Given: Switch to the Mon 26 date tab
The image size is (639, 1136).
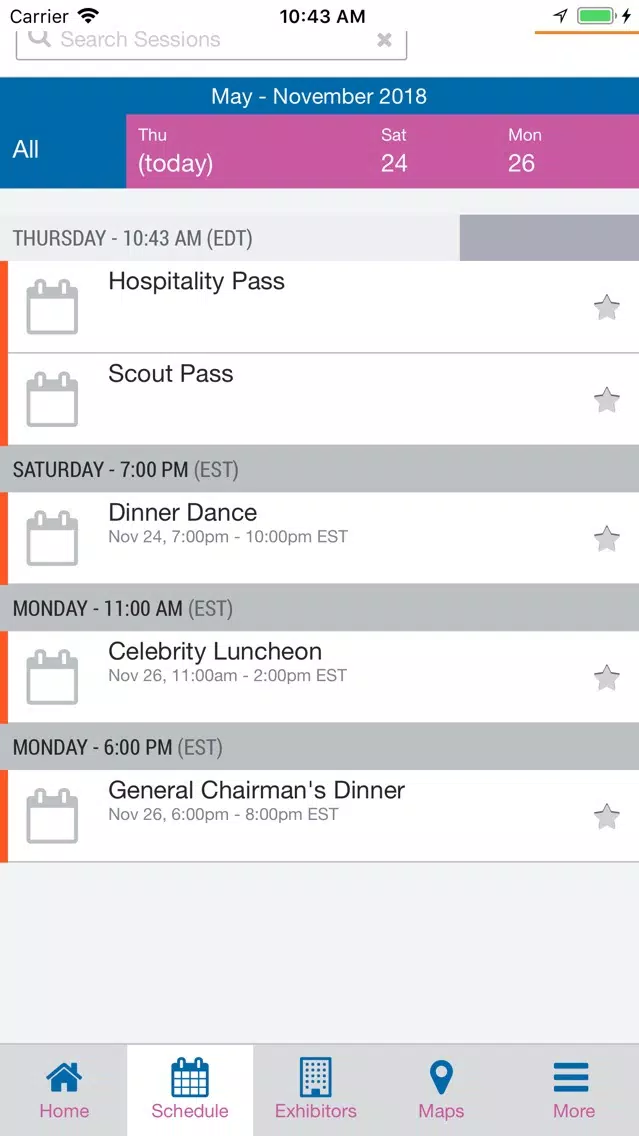Looking at the screenshot, I should coord(523,151).
